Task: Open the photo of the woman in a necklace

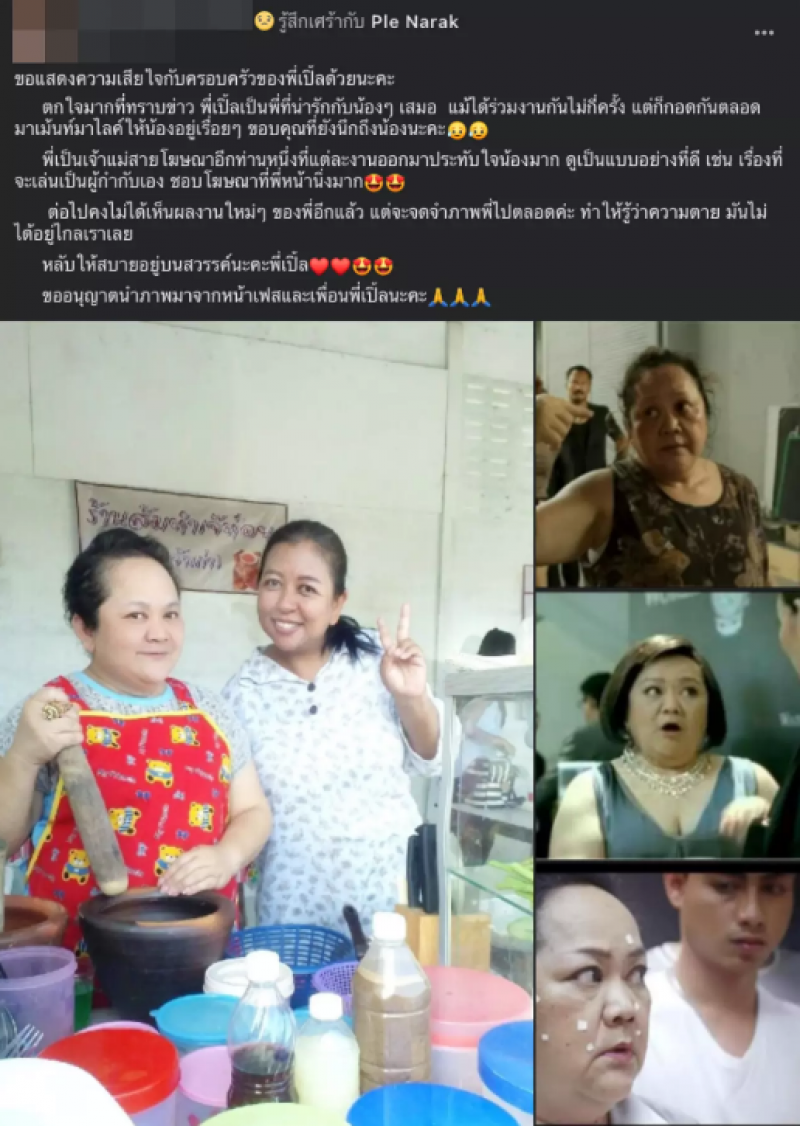Action: pyautogui.click(x=667, y=727)
